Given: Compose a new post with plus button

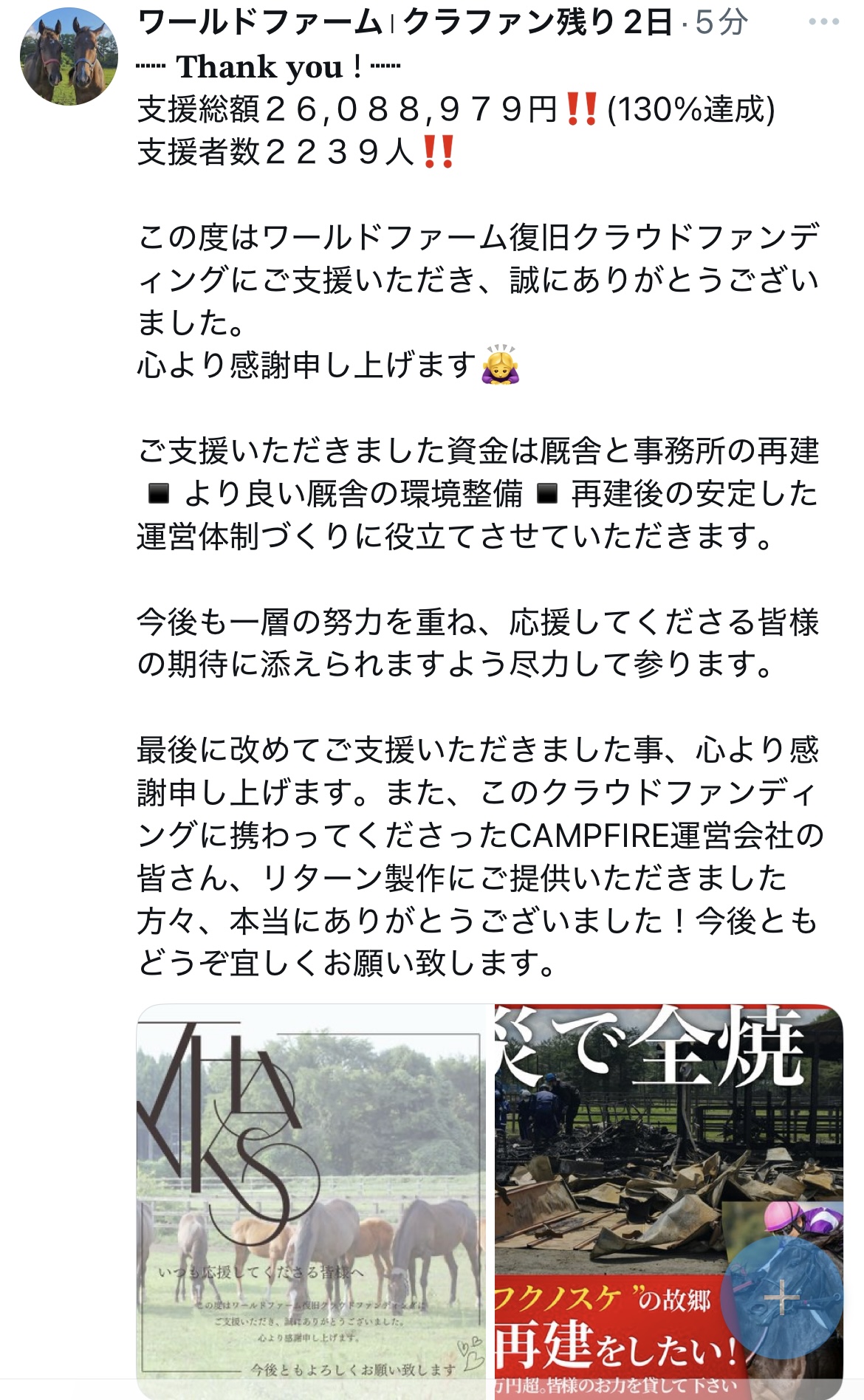Looking at the screenshot, I should (x=782, y=1297).
